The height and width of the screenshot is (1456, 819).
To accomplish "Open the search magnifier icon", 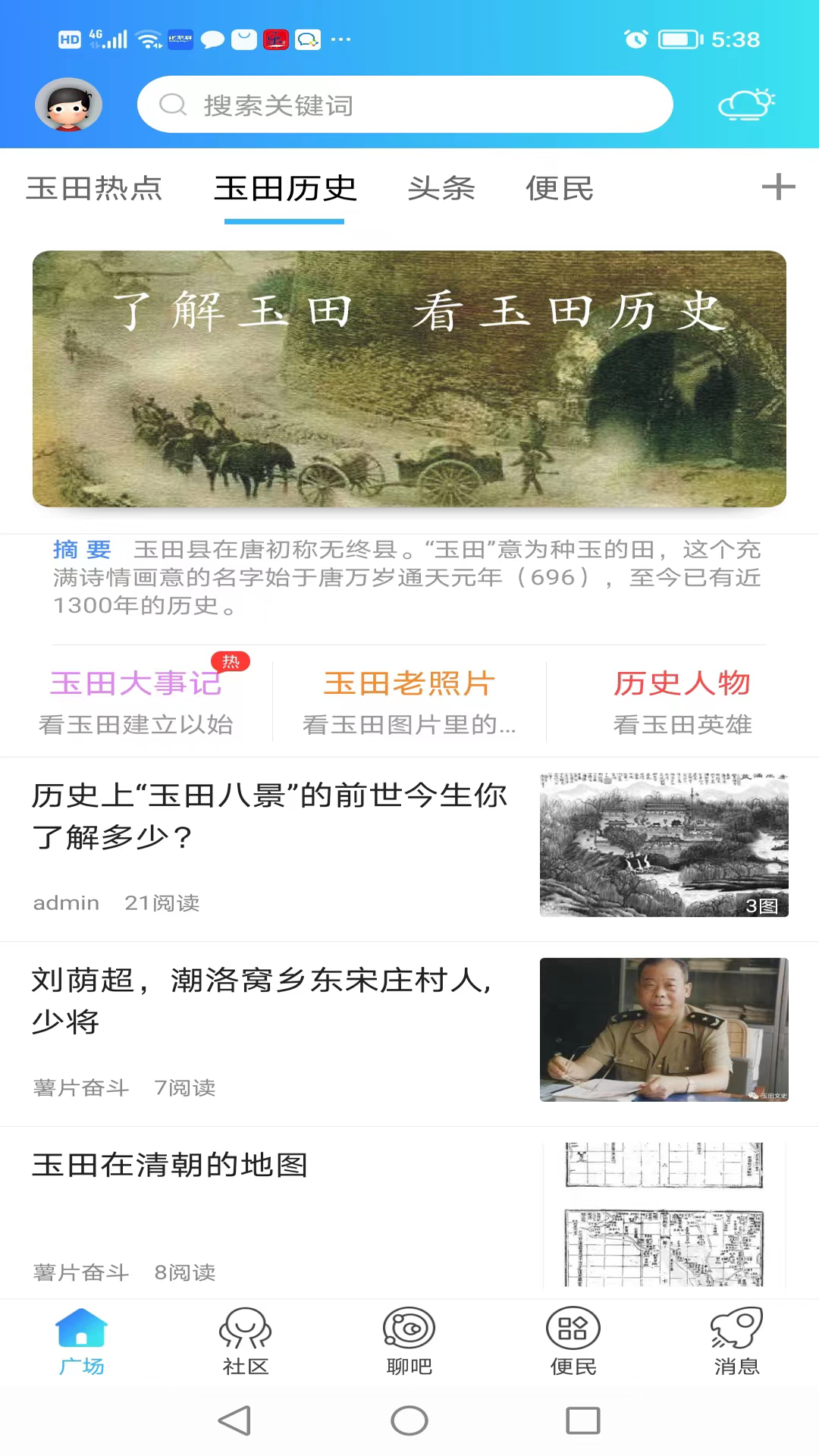I will pos(173,105).
